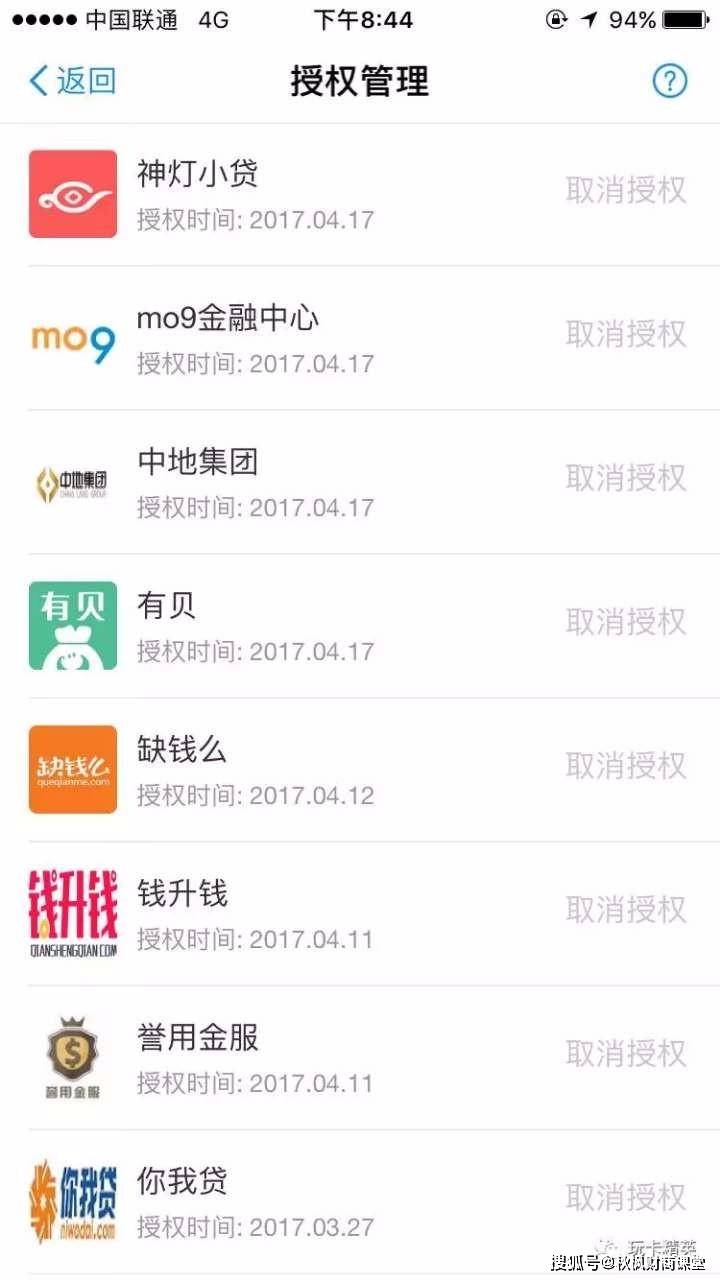This screenshot has width=720, height=1280.
Task: Cancel authorization for 有贝
Action: 626,622
